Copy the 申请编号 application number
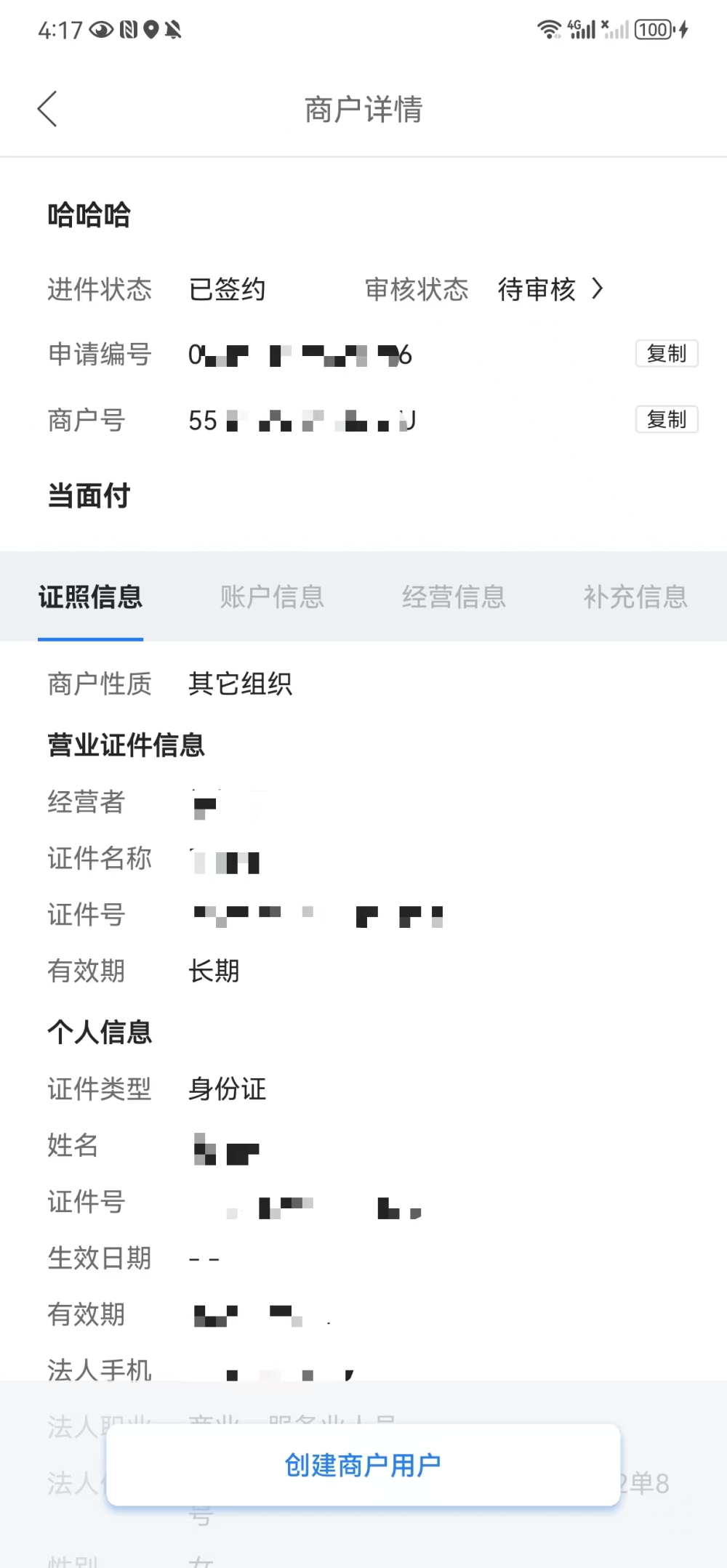Image resolution: width=727 pixels, height=1568 pixels. [x=666, y=354]
